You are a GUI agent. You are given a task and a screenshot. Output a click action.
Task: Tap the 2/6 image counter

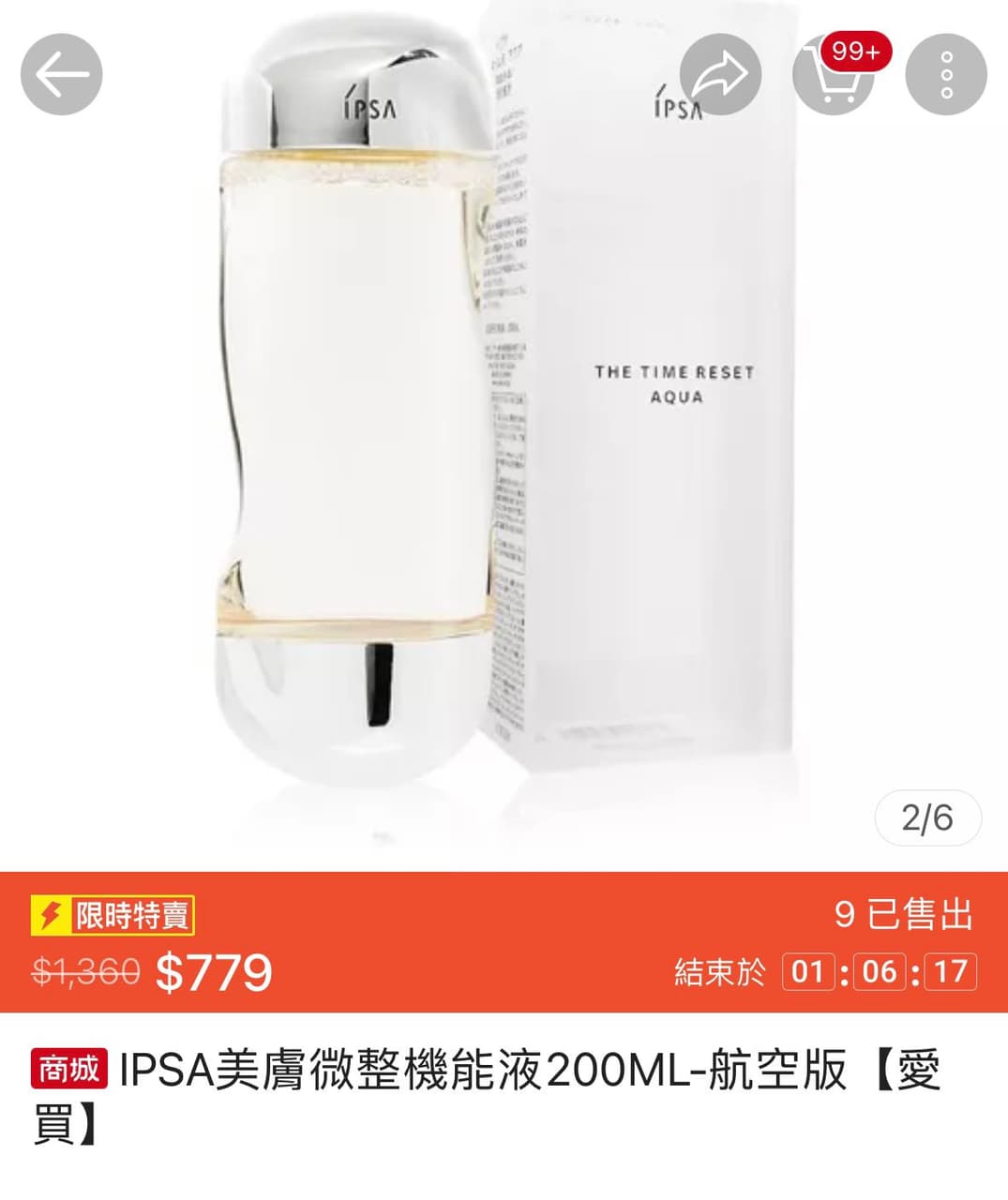point(927,818)
